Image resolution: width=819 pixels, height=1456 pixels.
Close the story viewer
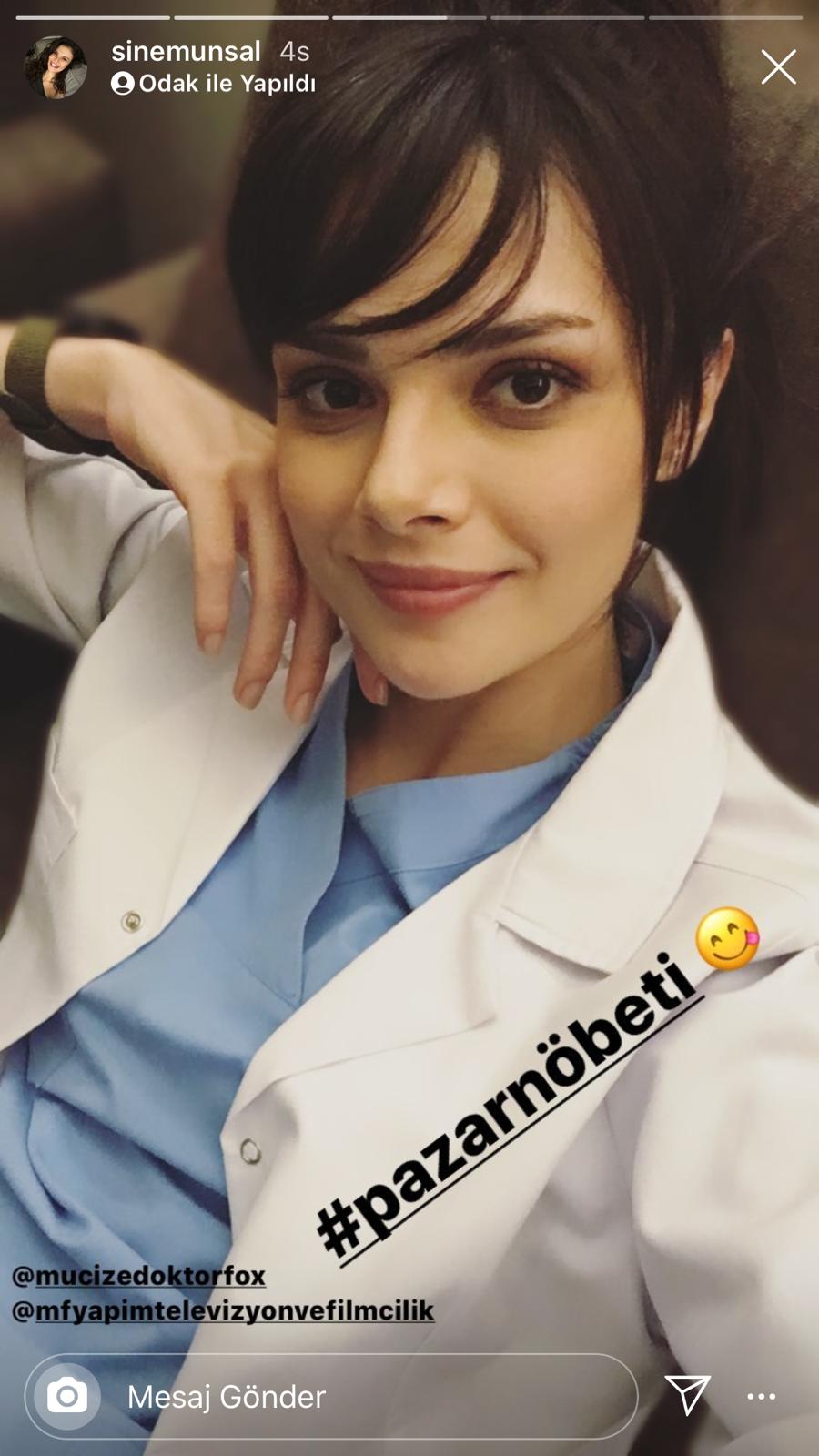(x=778, y=67)
